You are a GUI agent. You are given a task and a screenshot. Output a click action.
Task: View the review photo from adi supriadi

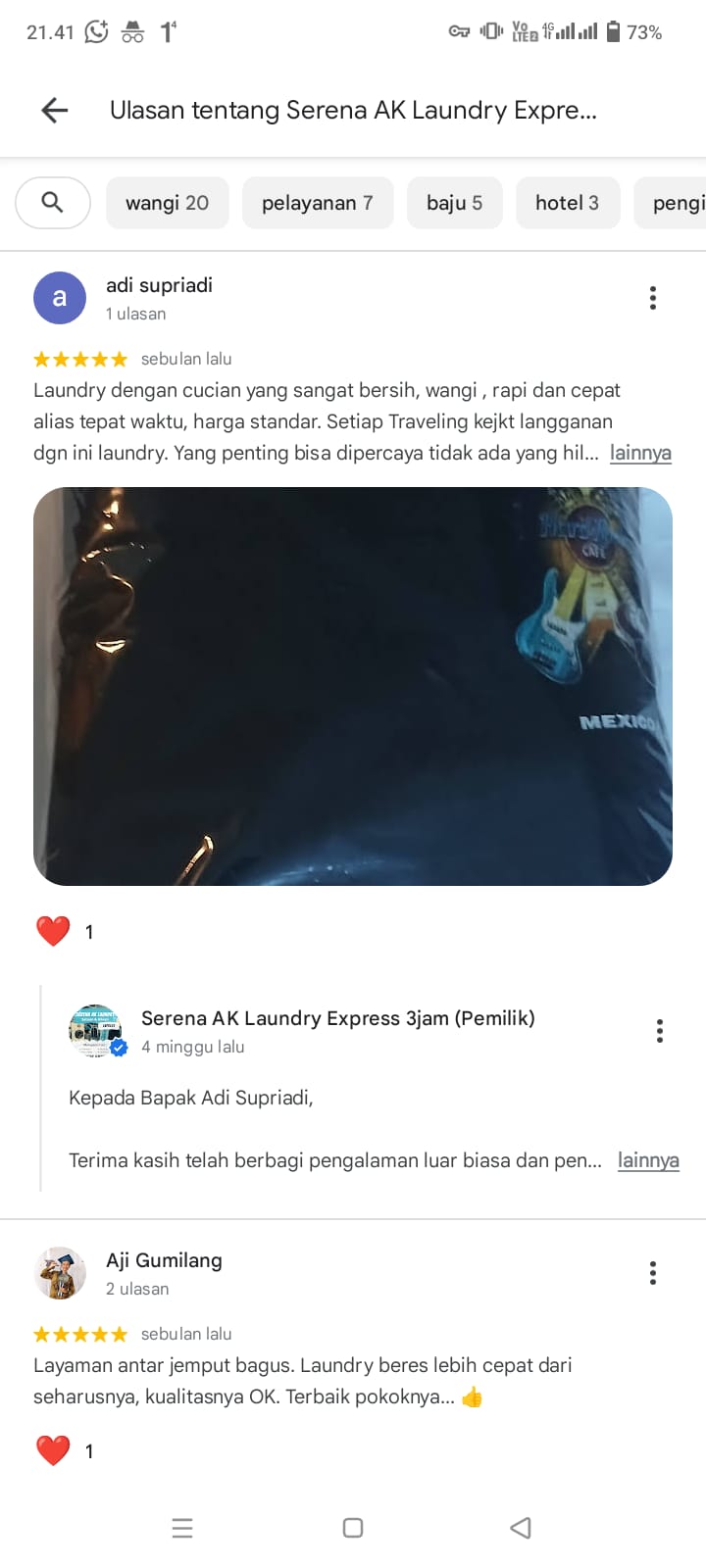pyautogui.click(x=353, y=686)
